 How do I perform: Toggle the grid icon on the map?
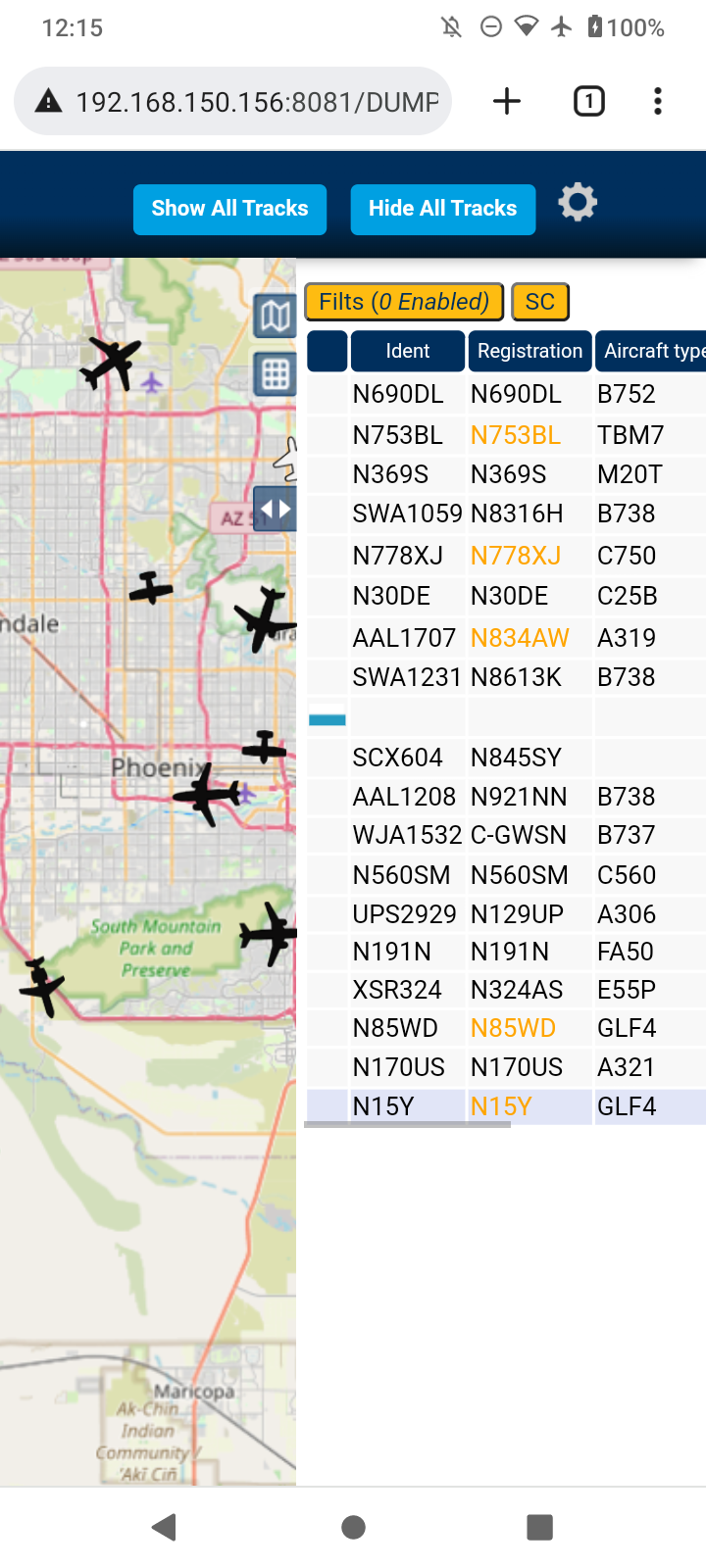276,374
